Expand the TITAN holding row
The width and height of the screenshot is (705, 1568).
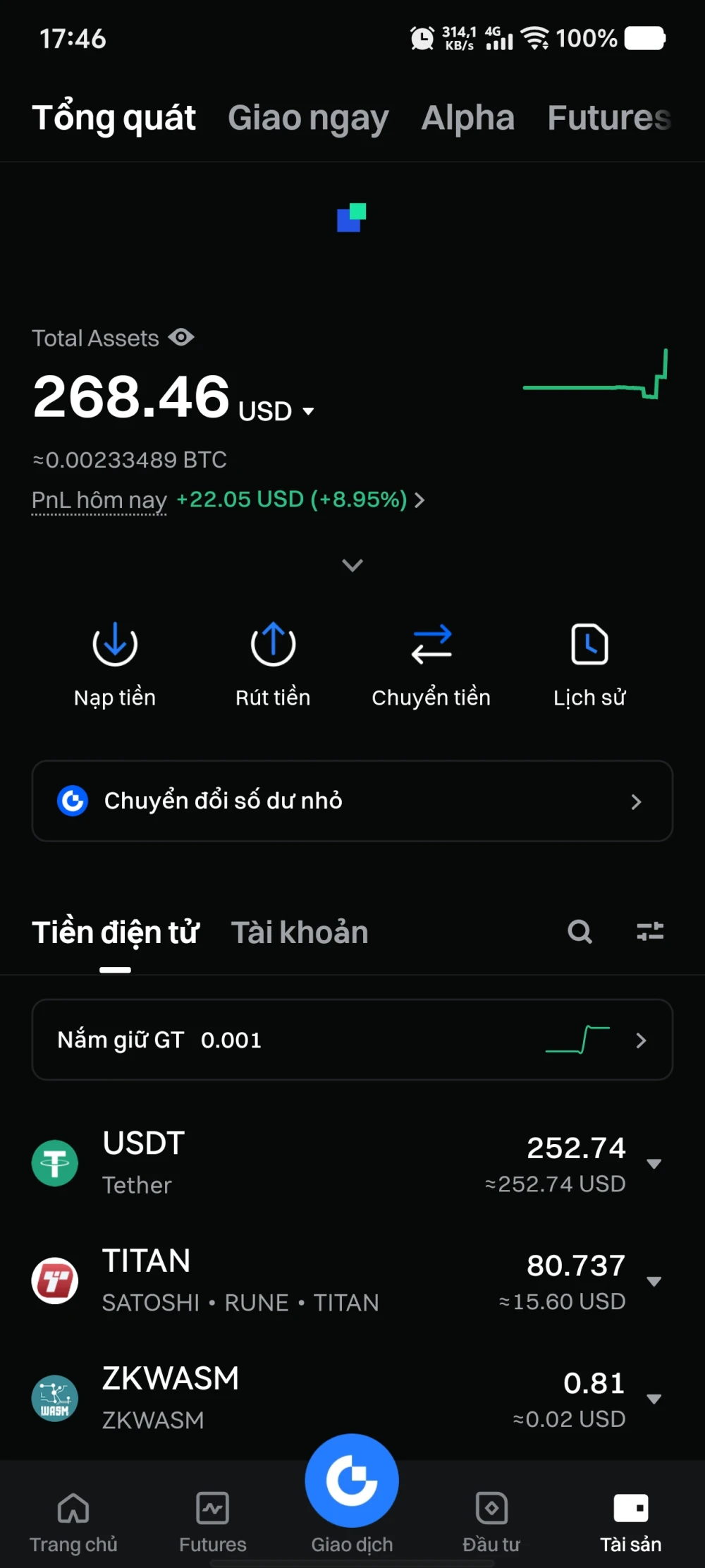tap(654, 1282)
